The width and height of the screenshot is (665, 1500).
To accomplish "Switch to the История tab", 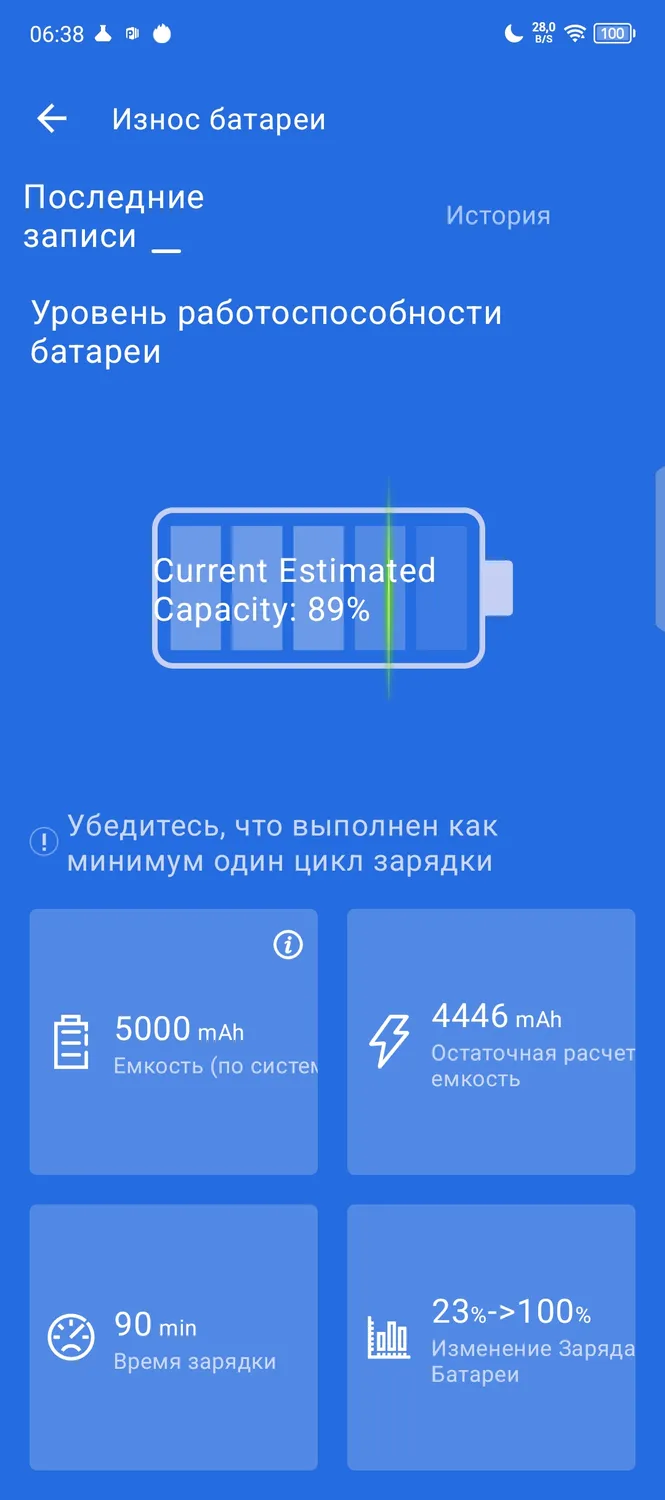I will click(498, 216).
